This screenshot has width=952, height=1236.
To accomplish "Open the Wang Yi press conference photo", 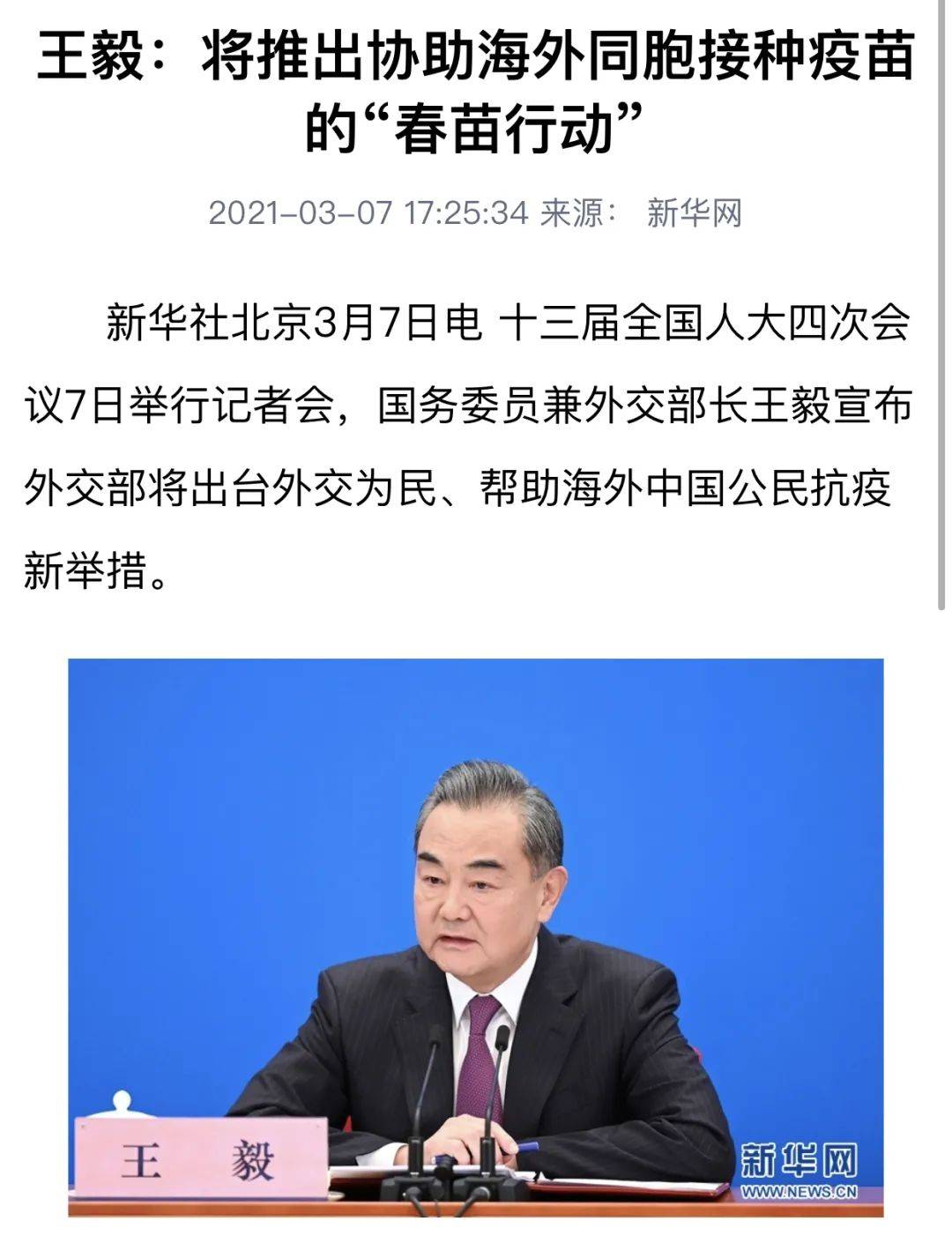I will click(476, 936).
